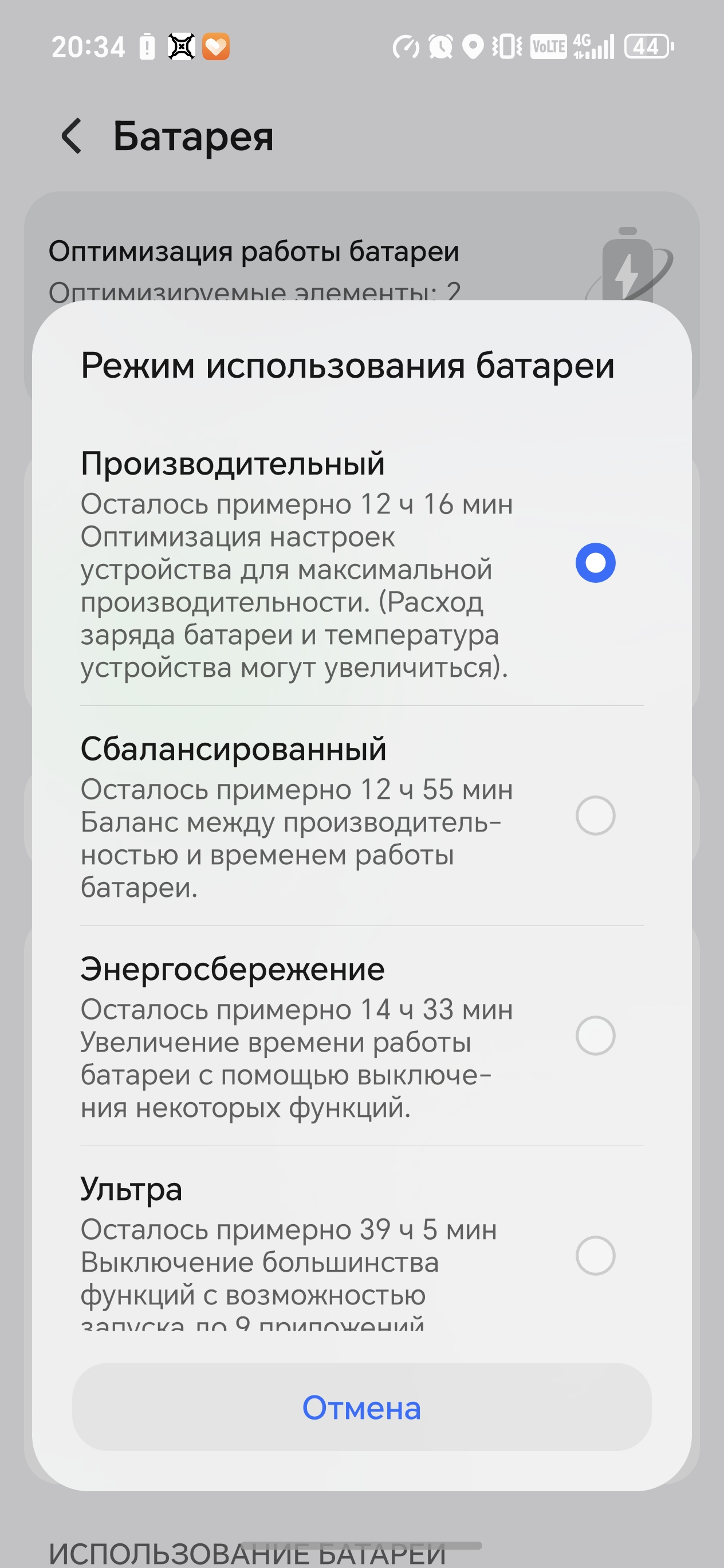Tap the heart-shaped health app notification icon

click(x=217, y=46)
